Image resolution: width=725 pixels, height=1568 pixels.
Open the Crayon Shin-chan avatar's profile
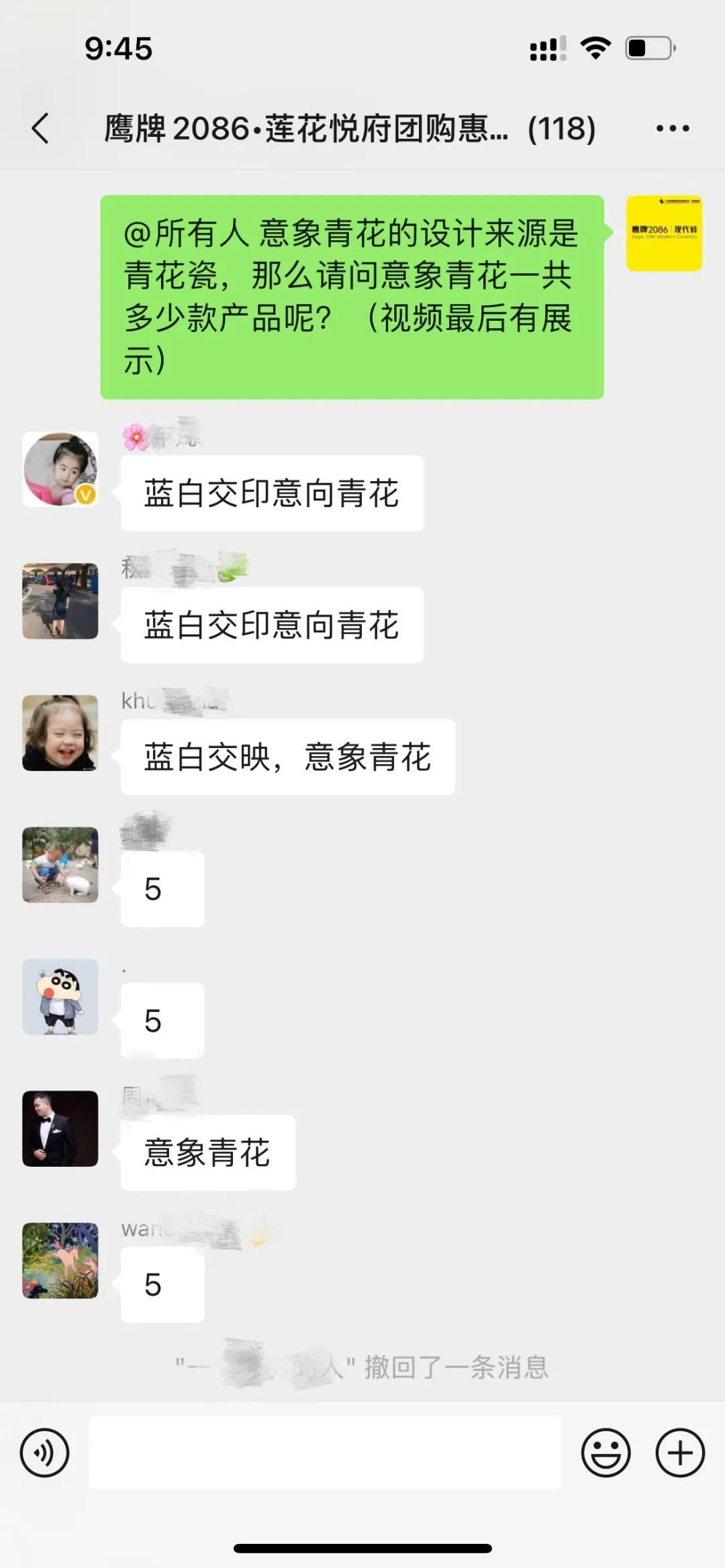coord(60,996)
